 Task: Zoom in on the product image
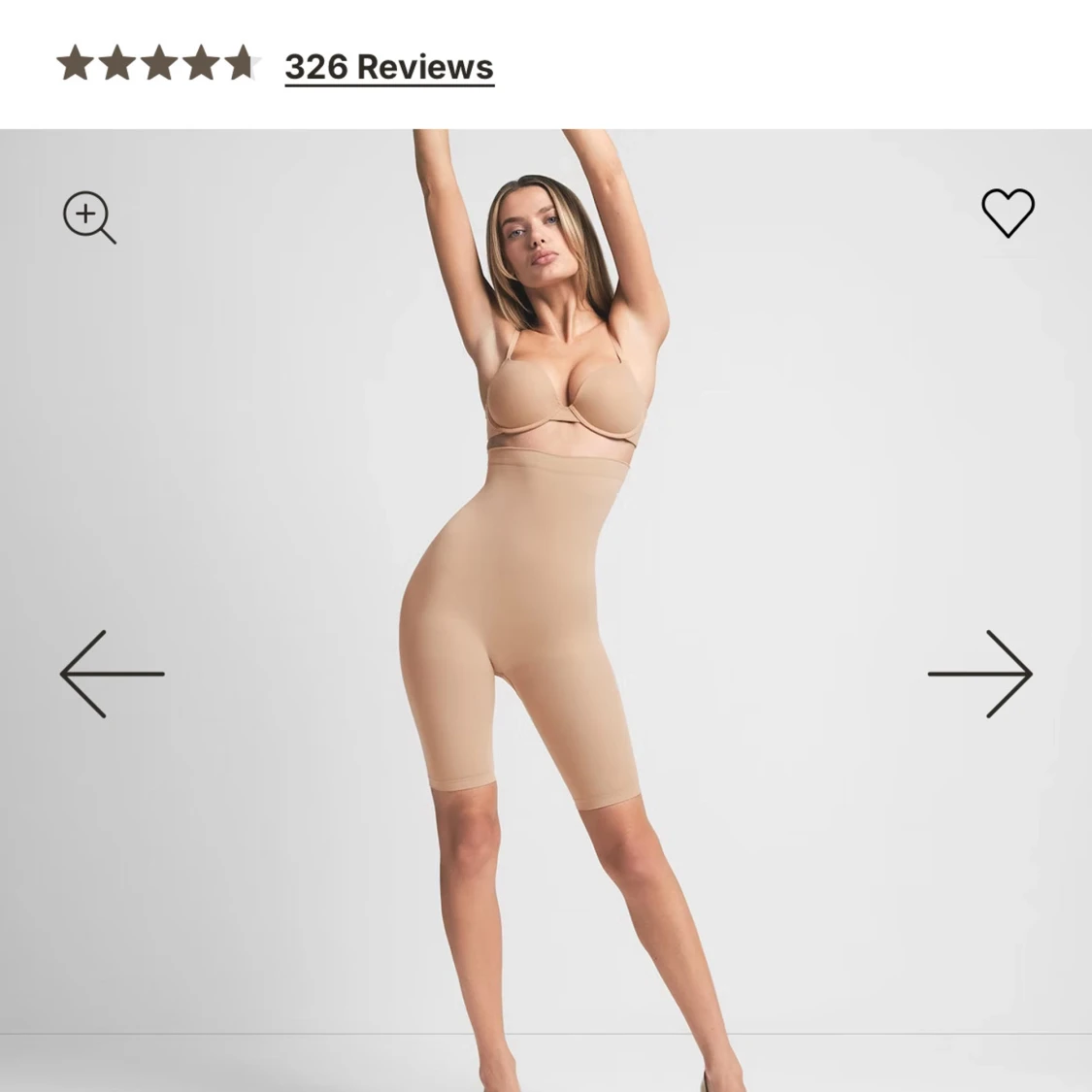pos(88,216)
